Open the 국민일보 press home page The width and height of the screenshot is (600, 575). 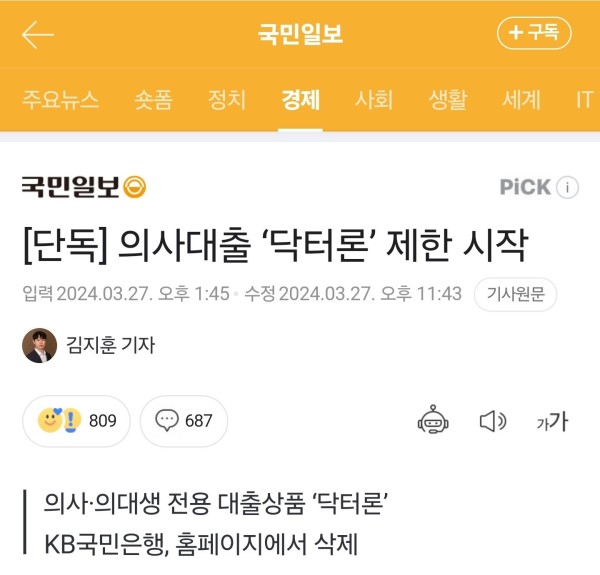pos(84,186)
